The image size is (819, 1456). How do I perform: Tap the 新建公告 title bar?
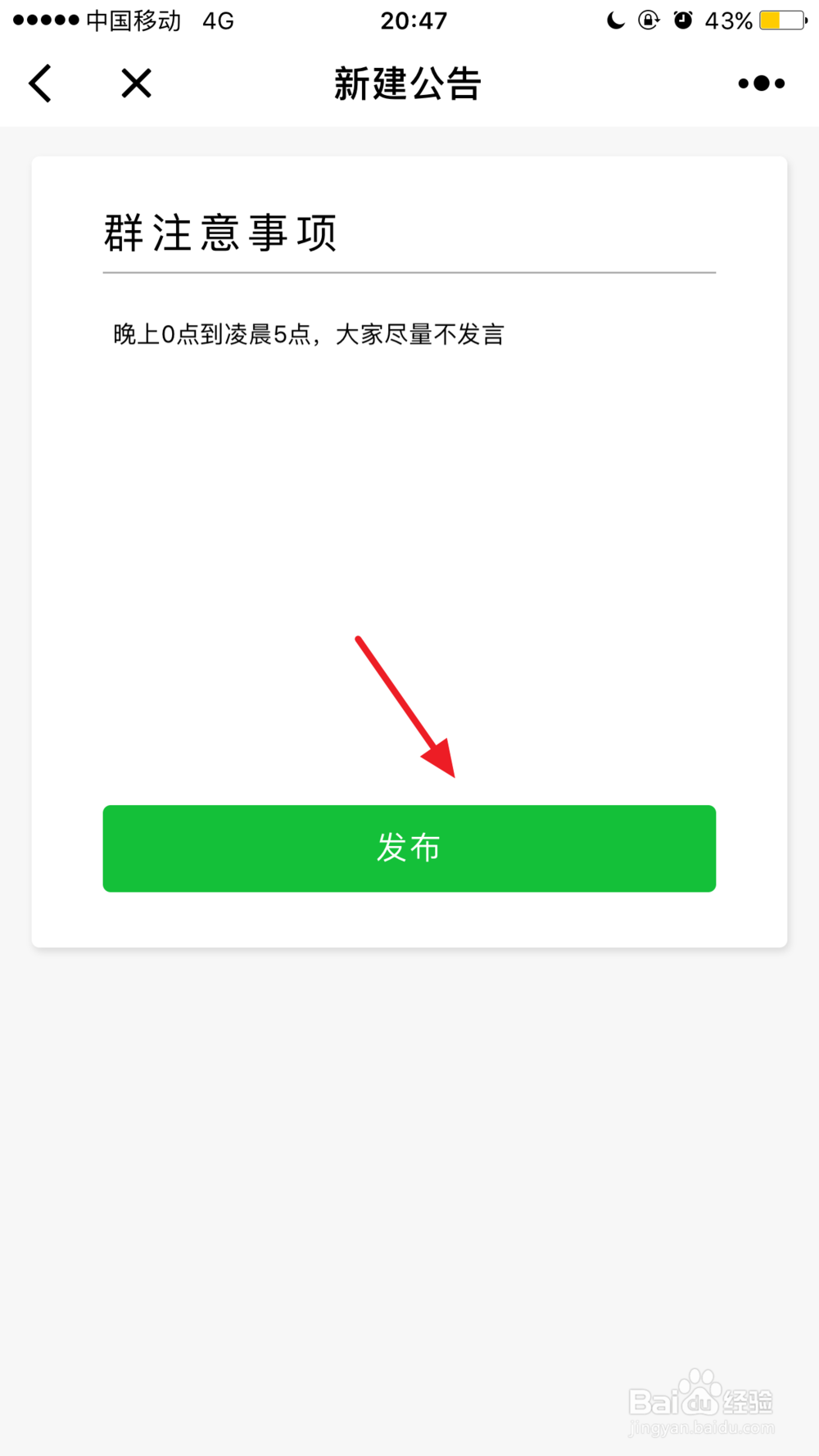pos(409,82)
